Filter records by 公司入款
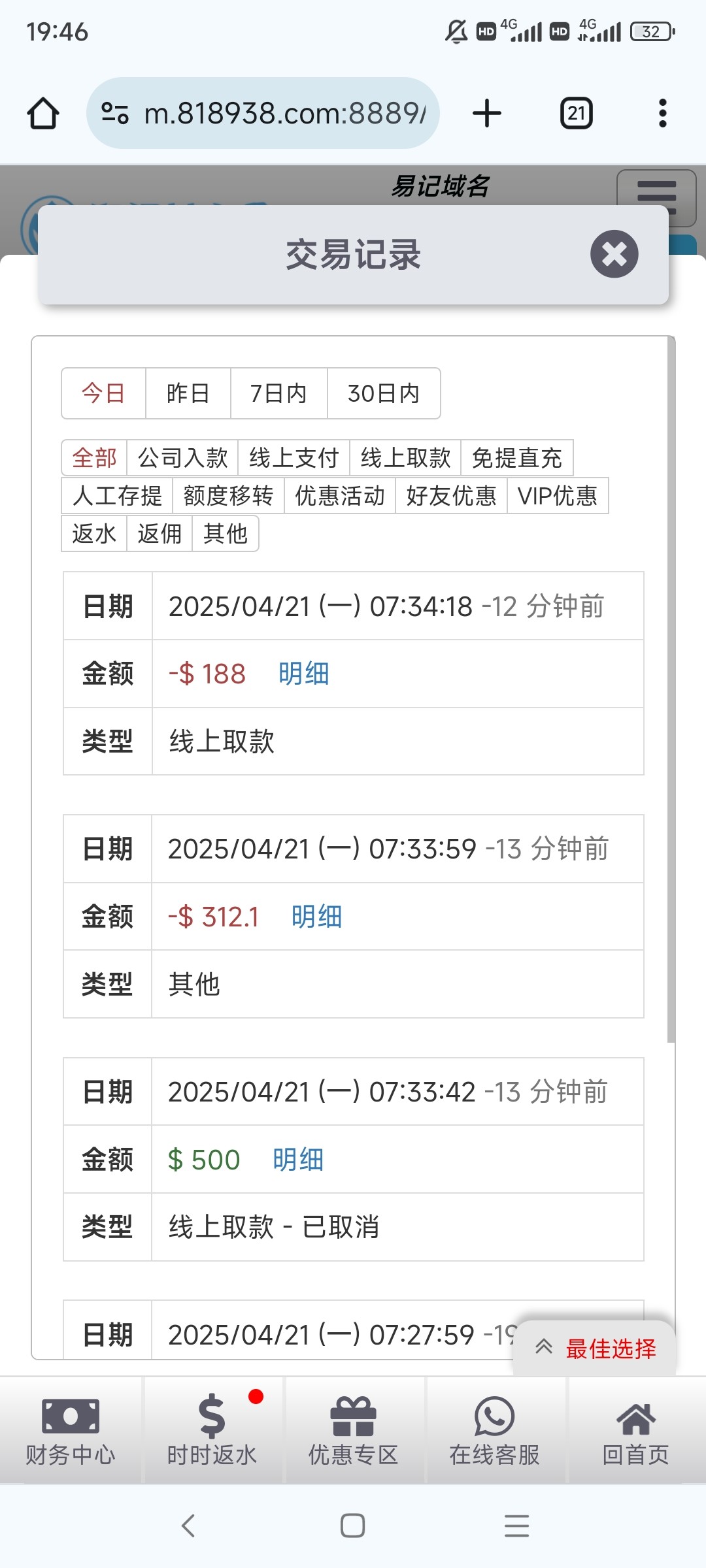 click(x=183, y=458)
